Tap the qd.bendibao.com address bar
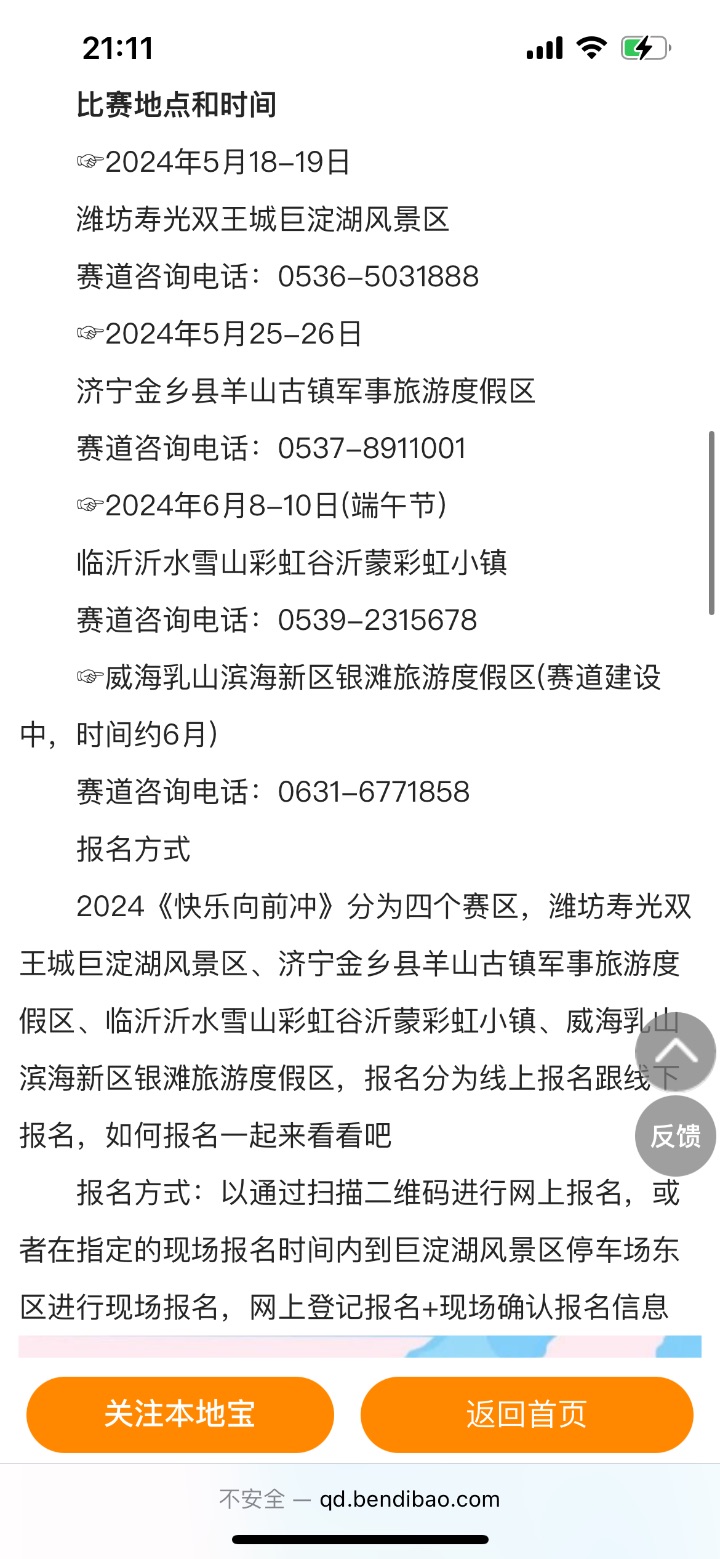This screenshot has width=720, height=1559. click(x=360, y=1499)
